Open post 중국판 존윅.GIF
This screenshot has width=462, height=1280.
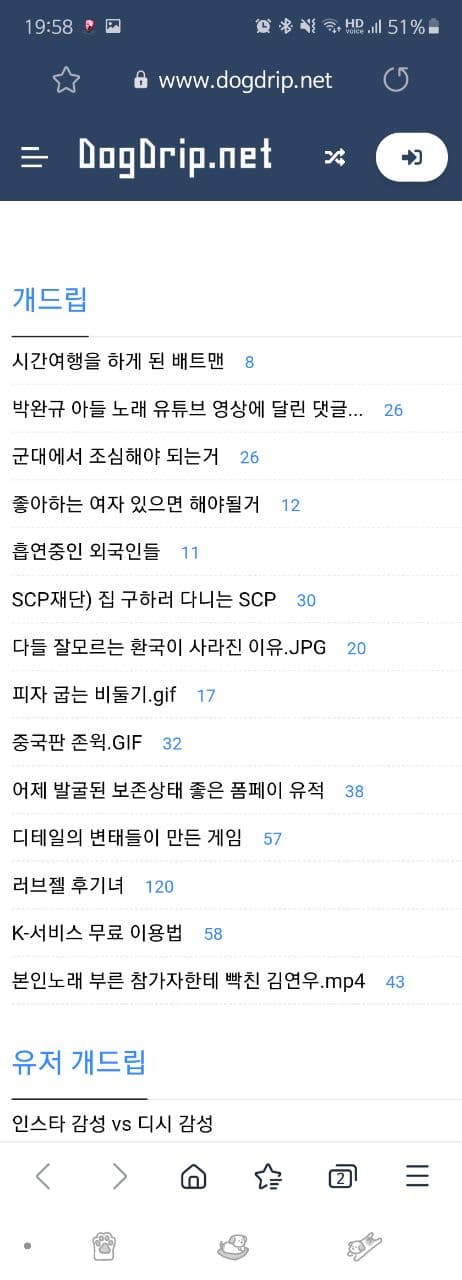[x=77, y=743]
